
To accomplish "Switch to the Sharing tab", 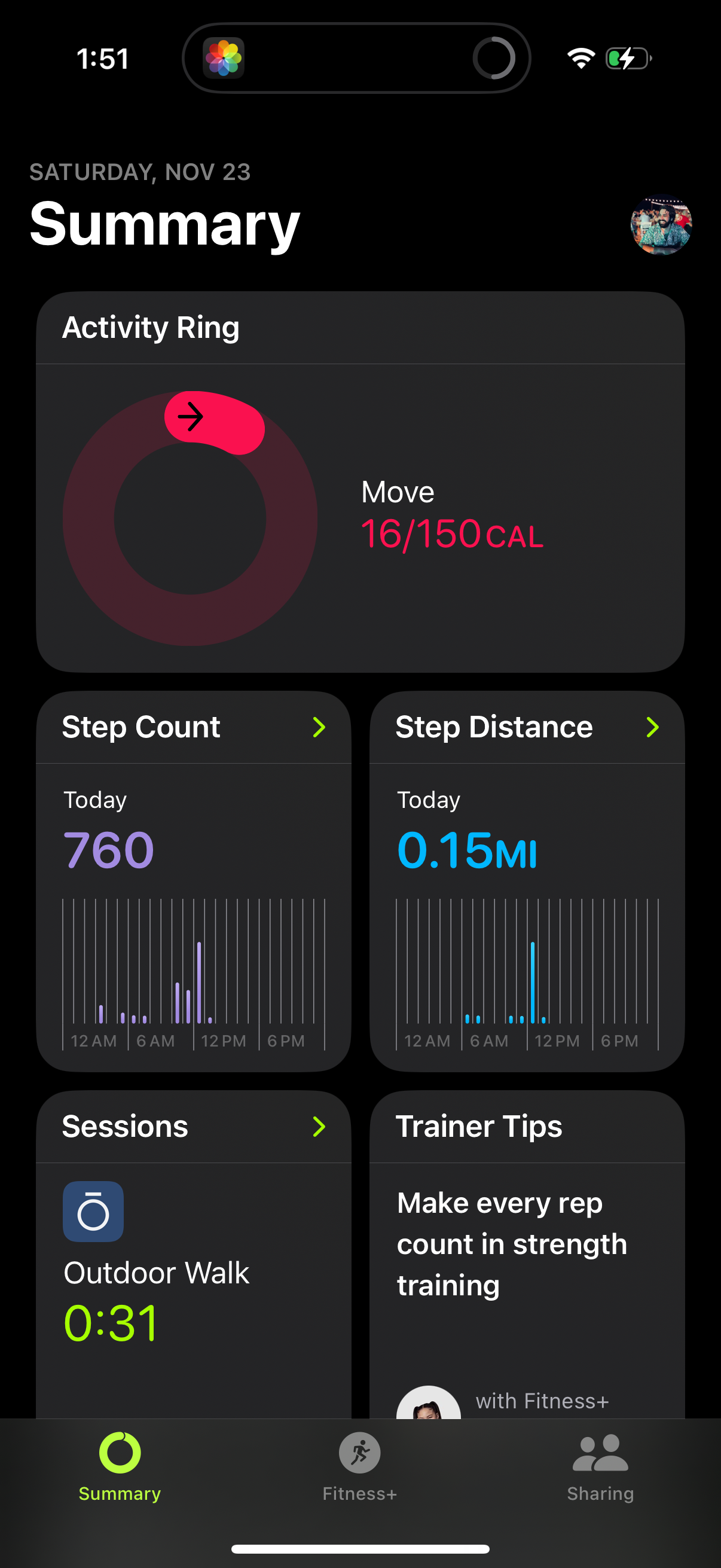I will click(x=600, y=1473).
